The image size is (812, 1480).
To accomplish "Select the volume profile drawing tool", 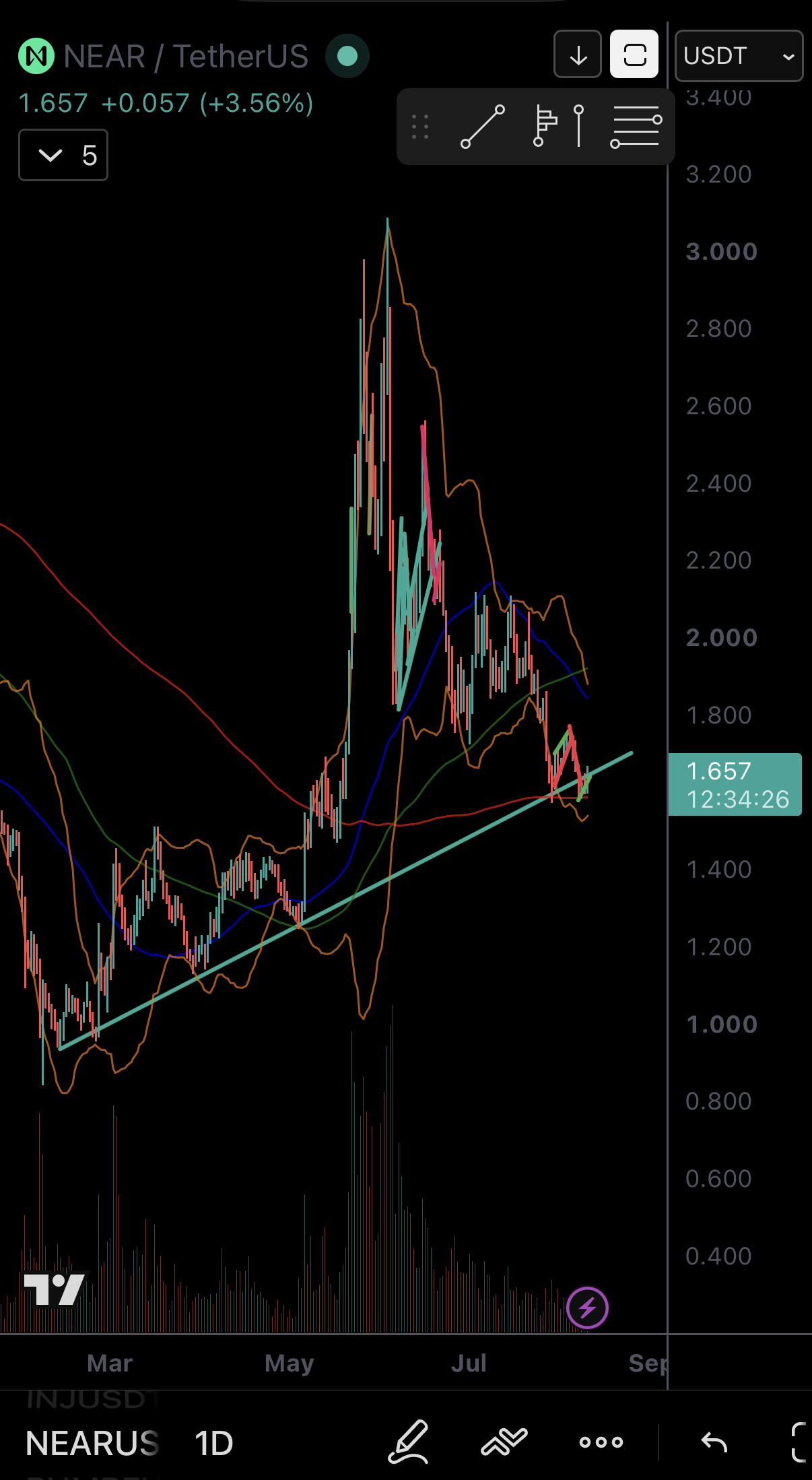I will pyautogui.click(x=545, y=126).
